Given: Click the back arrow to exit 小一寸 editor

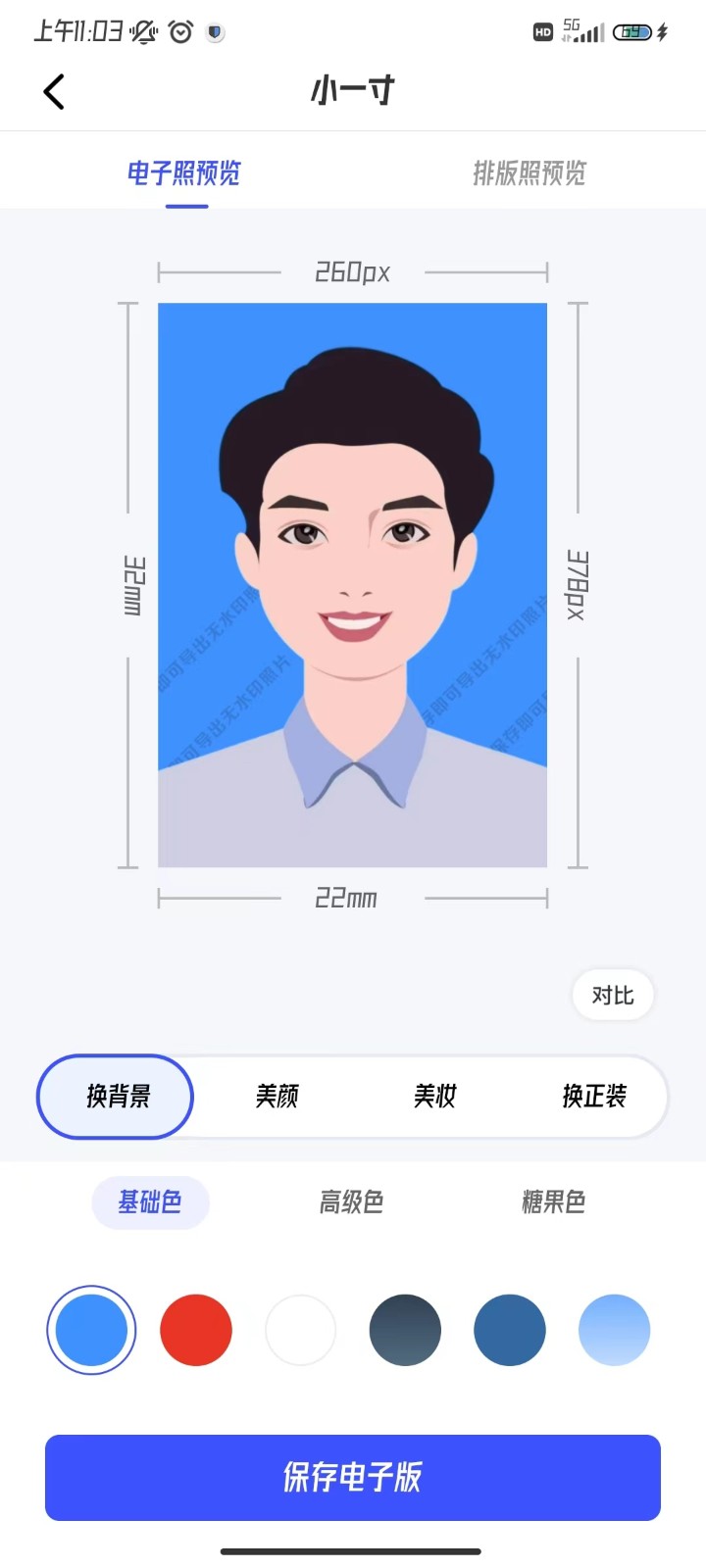Looking at the screenshot, I should coord(54,90).
